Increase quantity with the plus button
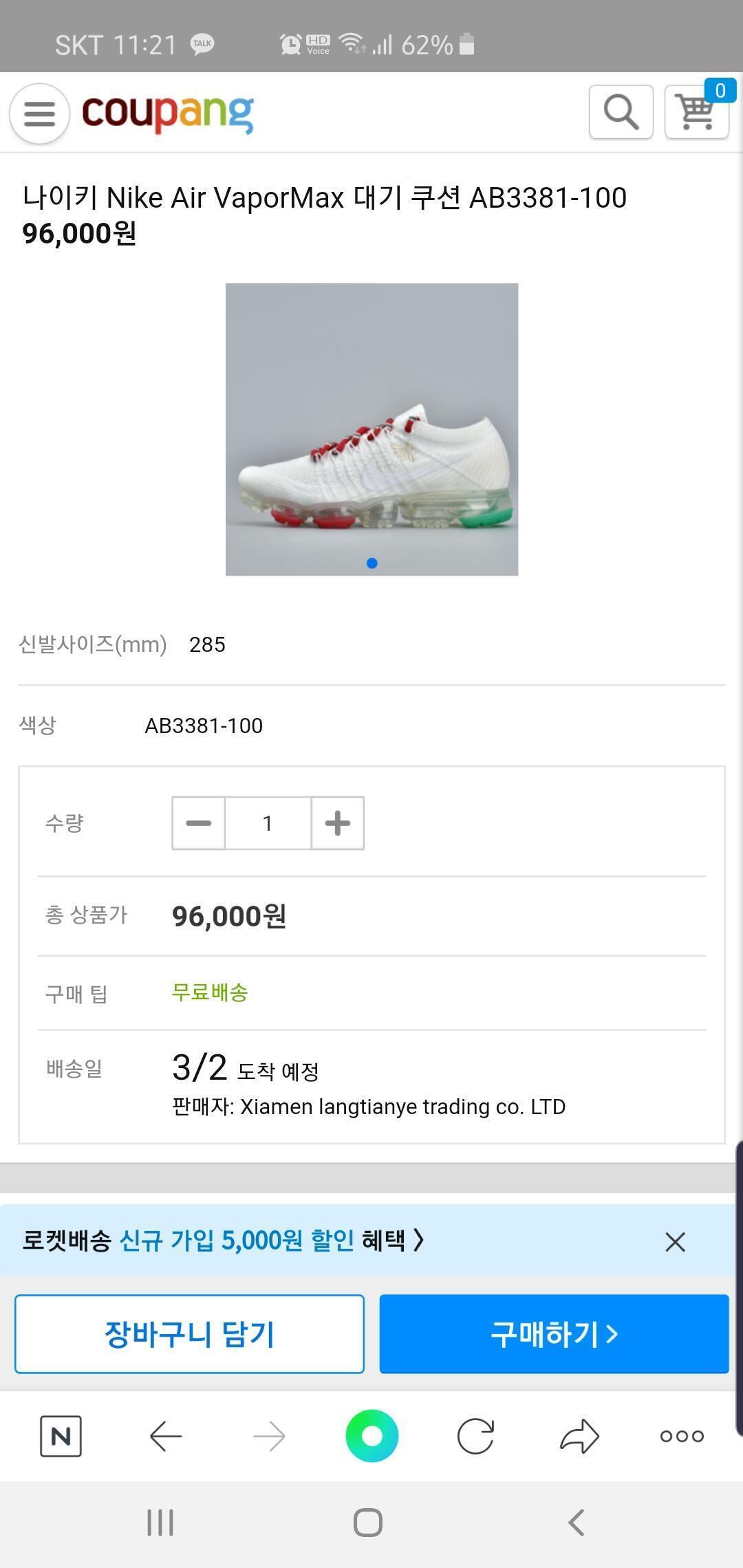Image resolution: width=743 pixels, height=1568 pixels. coord(338,823)
